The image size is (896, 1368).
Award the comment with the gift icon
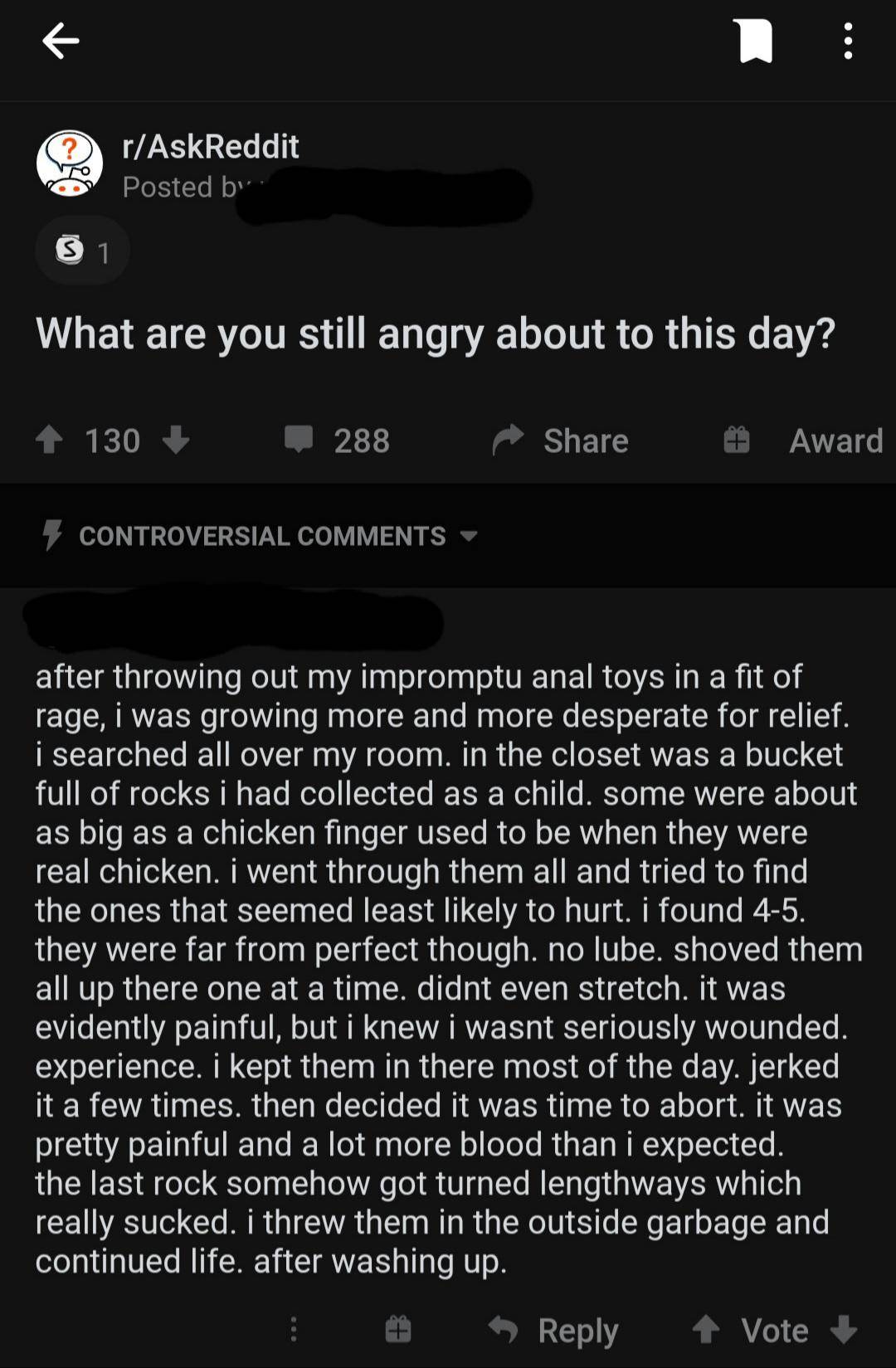tap(398, 1329)
